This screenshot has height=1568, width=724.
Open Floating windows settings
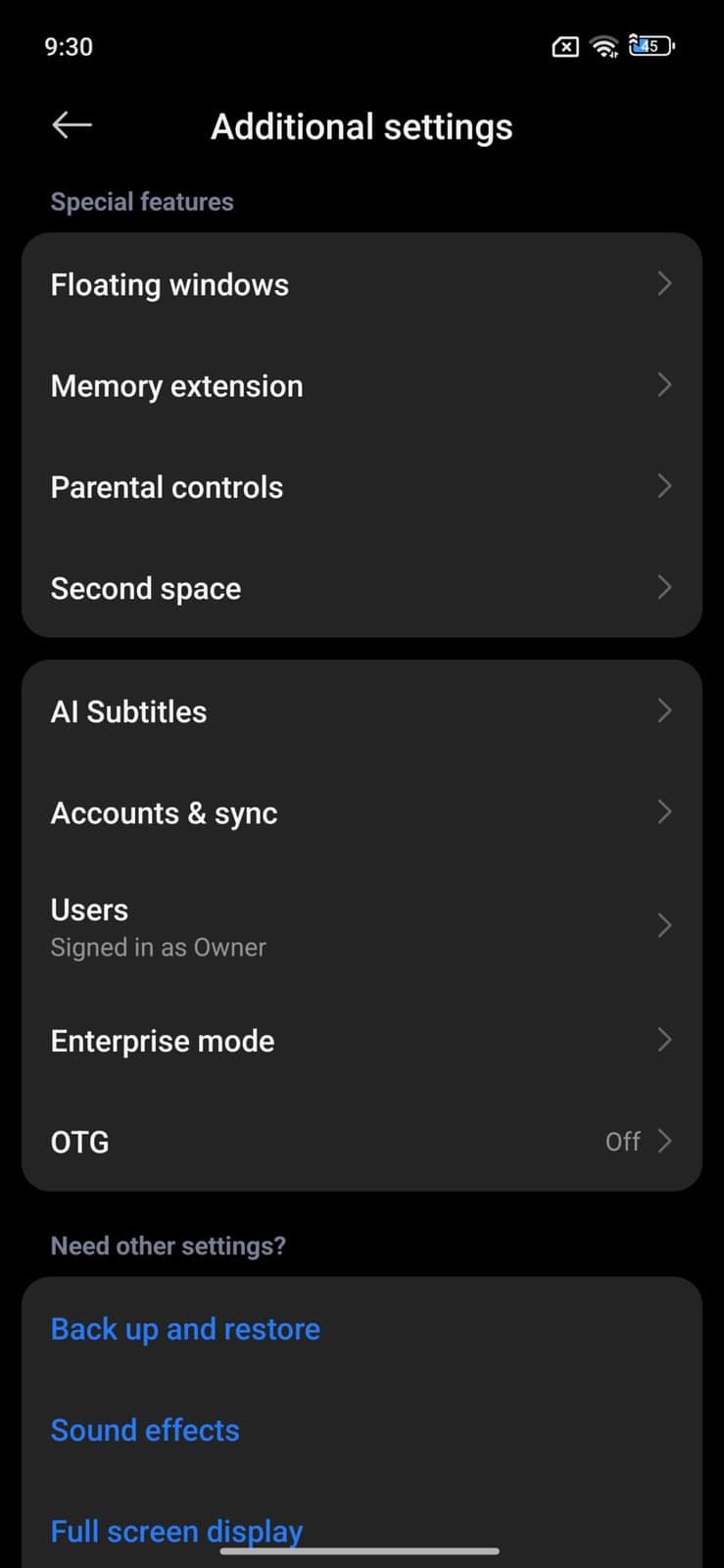click(361, 284)
